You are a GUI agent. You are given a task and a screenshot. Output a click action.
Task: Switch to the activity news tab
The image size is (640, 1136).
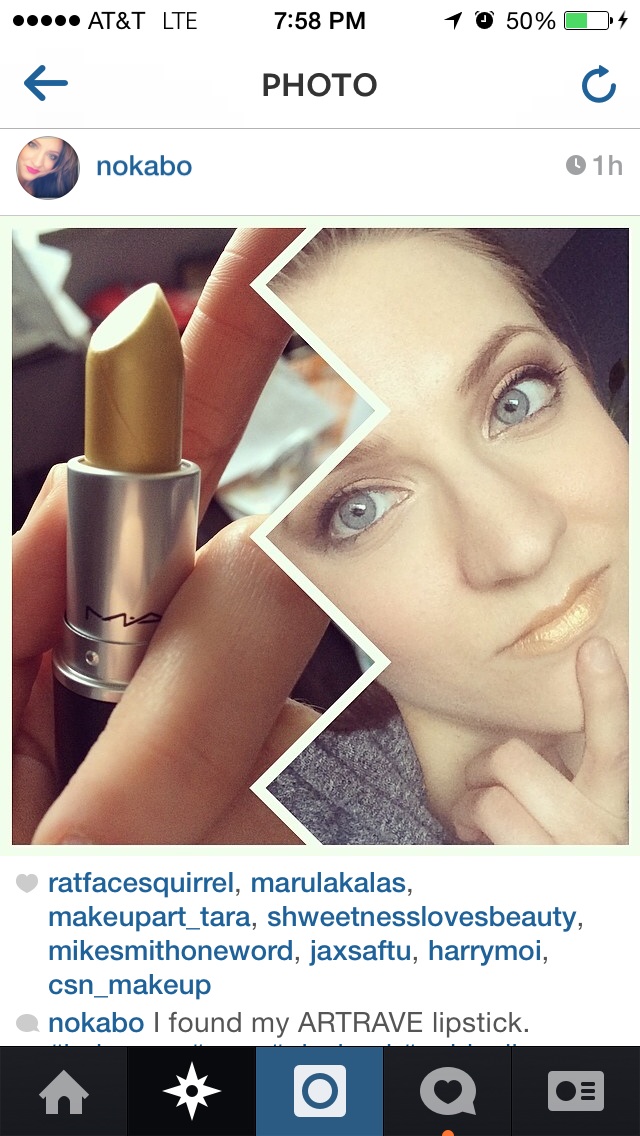tap(447, 1092)
